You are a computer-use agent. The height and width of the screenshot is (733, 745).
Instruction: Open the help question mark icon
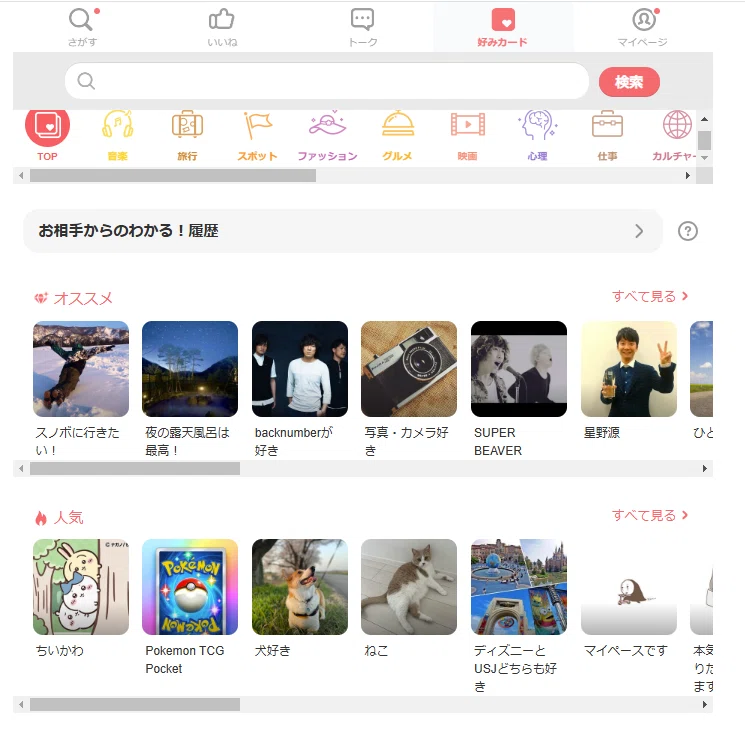[x=688, y=231]
